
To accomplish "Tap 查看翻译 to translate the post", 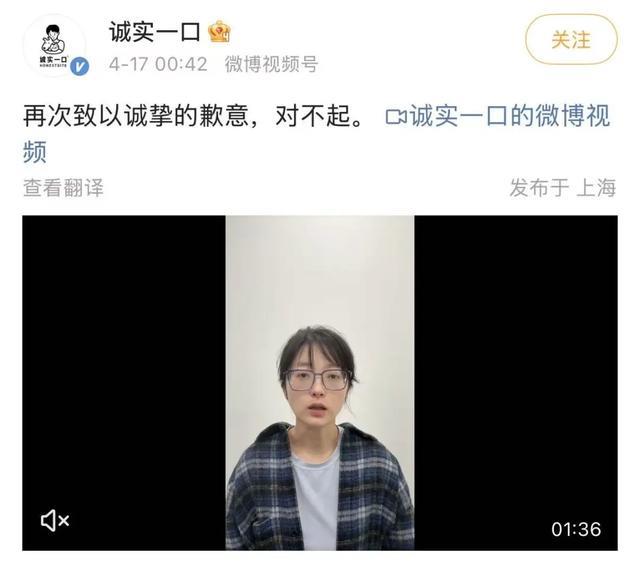I will [63, 187].
